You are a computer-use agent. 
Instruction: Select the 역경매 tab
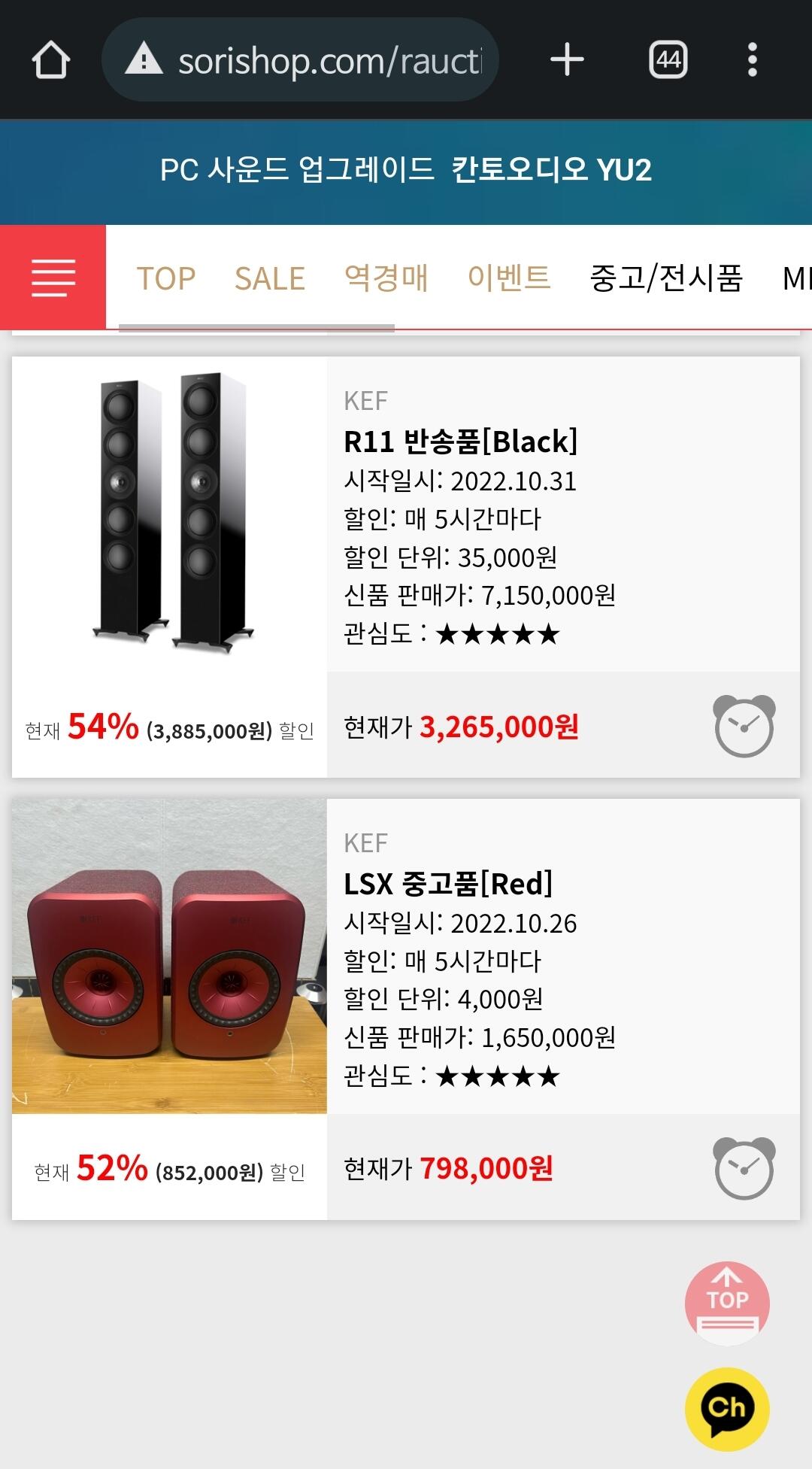click(386, 278)
